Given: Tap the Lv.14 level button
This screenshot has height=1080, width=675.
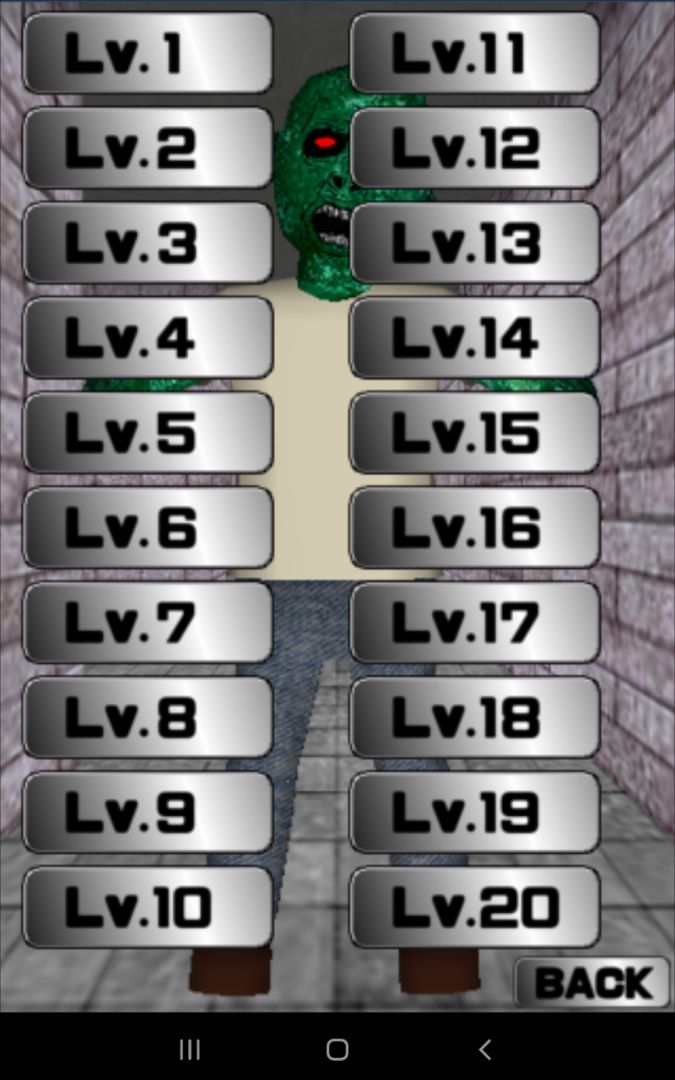Looking at the screenshot, I should (475, 338).
